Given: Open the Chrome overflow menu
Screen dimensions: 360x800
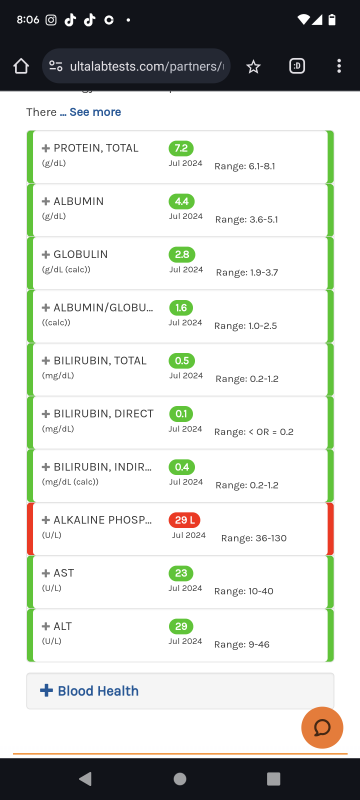Looking at the screenshot, I should 339,66.
